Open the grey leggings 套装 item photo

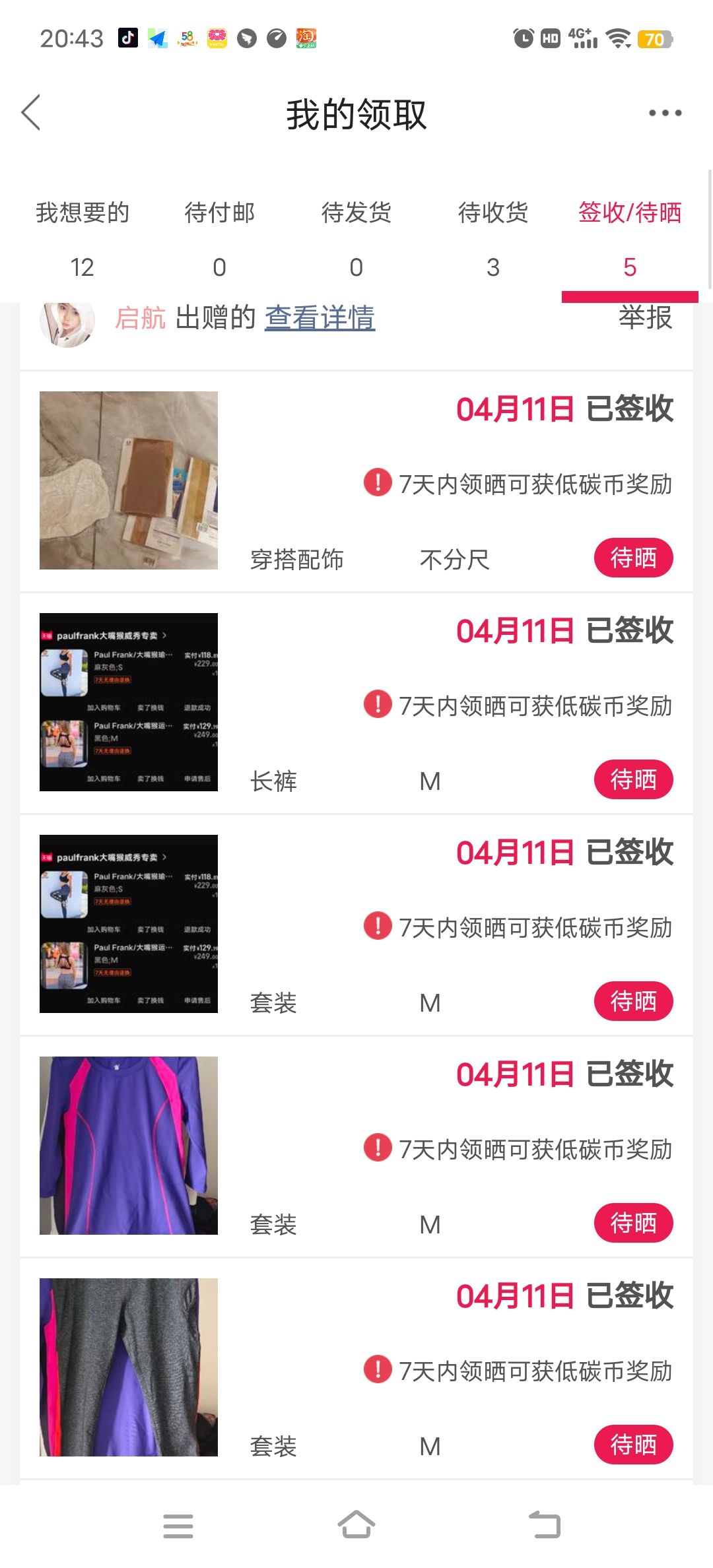click(x=129, y=1367)
